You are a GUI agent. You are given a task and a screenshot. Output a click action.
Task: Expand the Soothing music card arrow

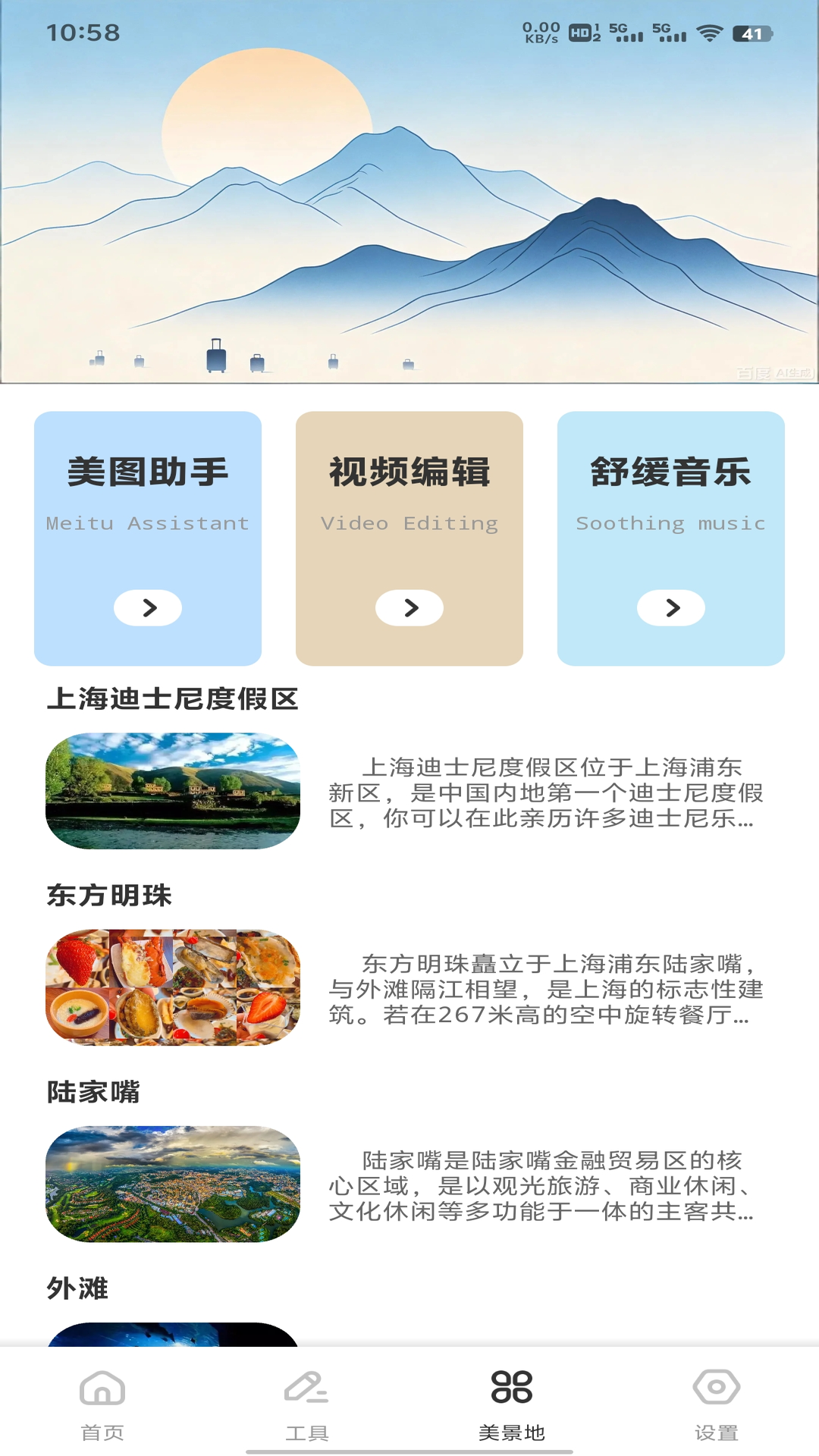coord(672,607)
